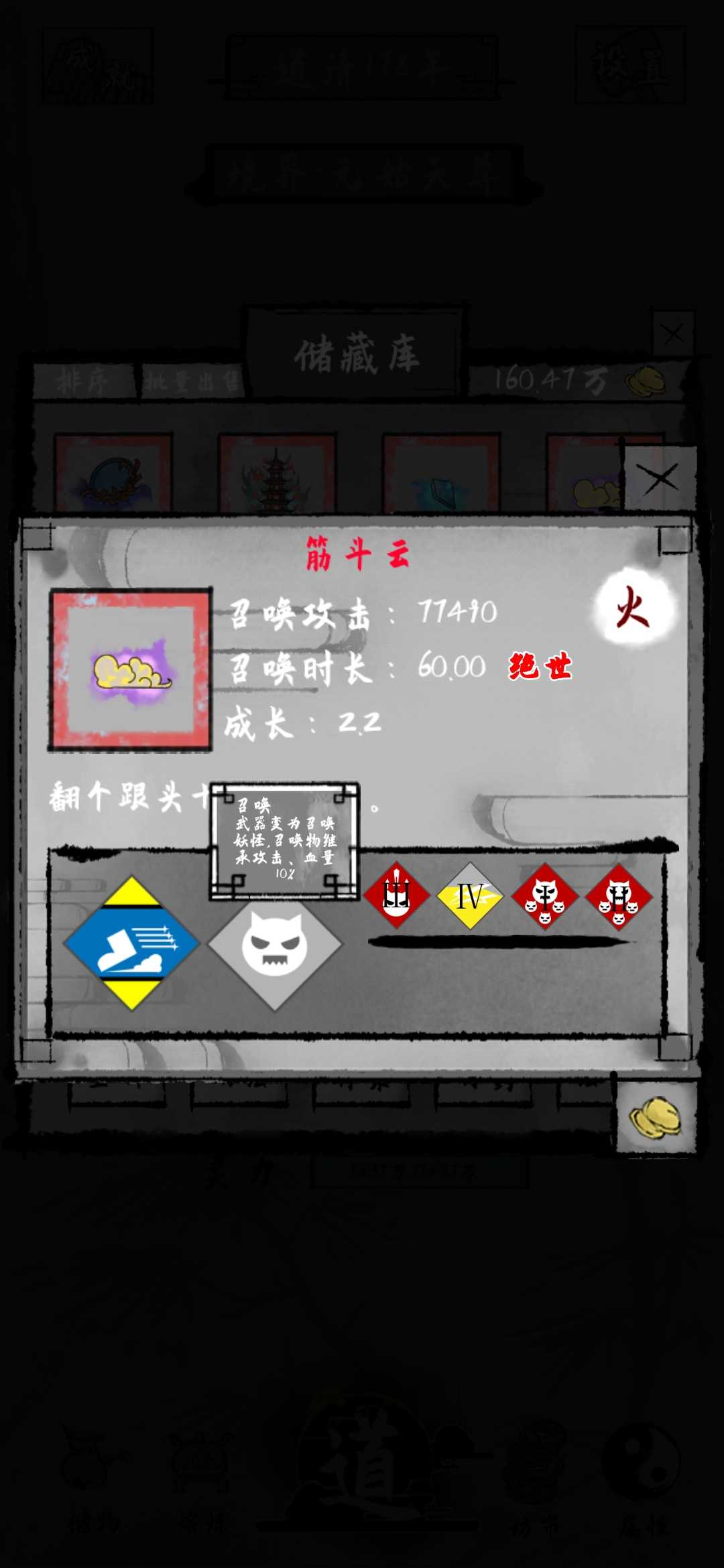Tap the gold coin sell button

coord(656,1117)
